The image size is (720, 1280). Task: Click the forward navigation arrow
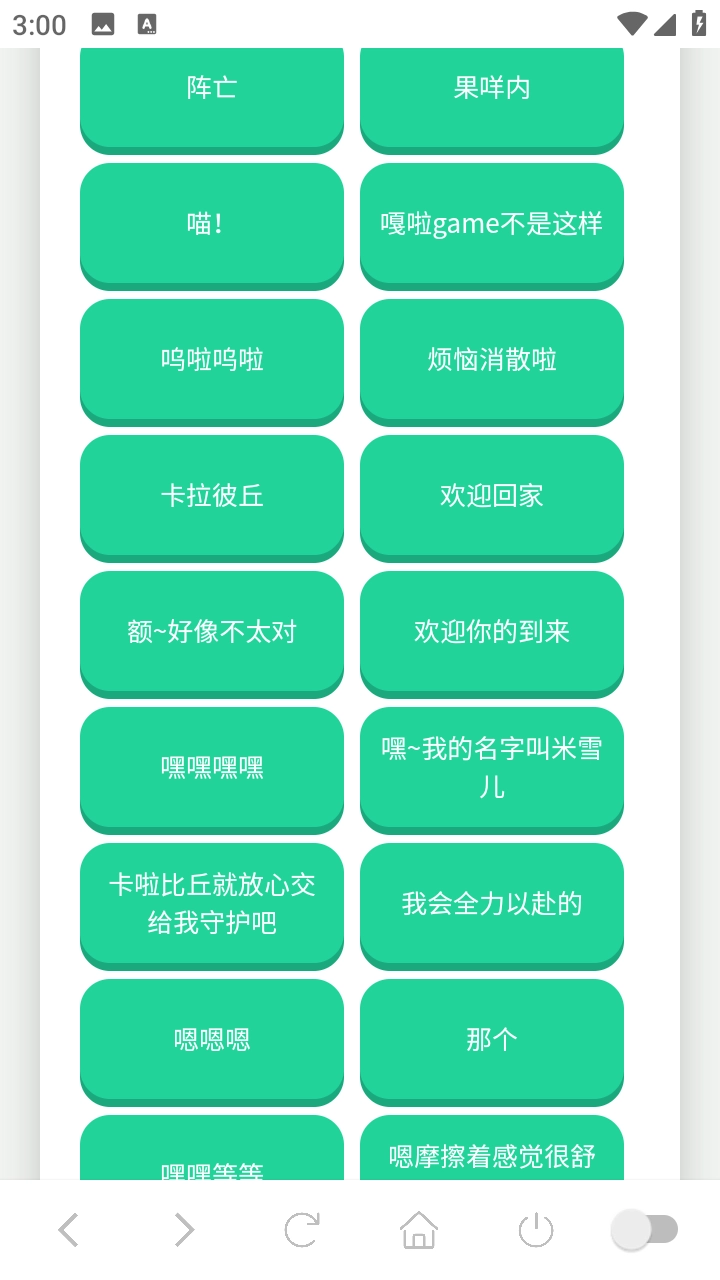pos(184,1229)
